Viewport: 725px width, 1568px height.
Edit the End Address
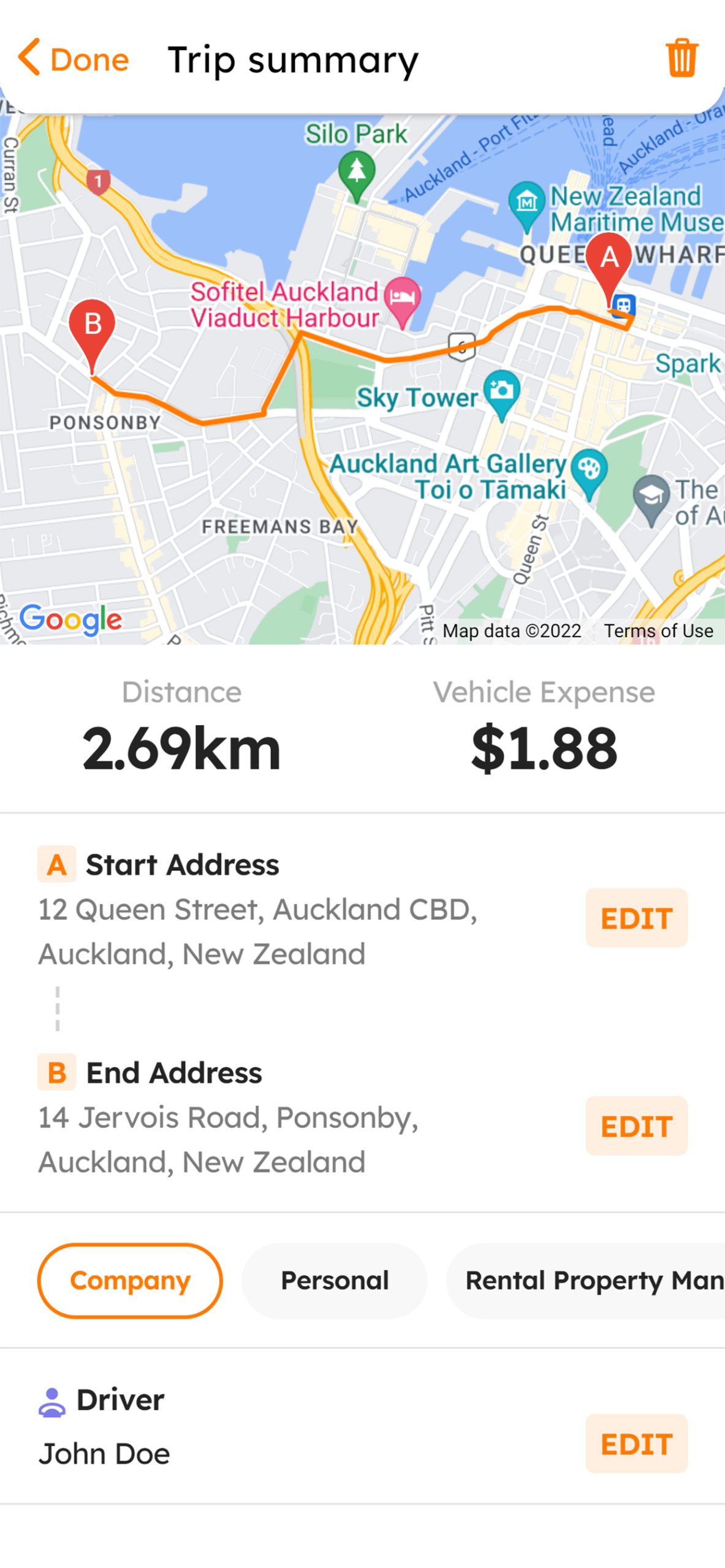point(636,1126)
